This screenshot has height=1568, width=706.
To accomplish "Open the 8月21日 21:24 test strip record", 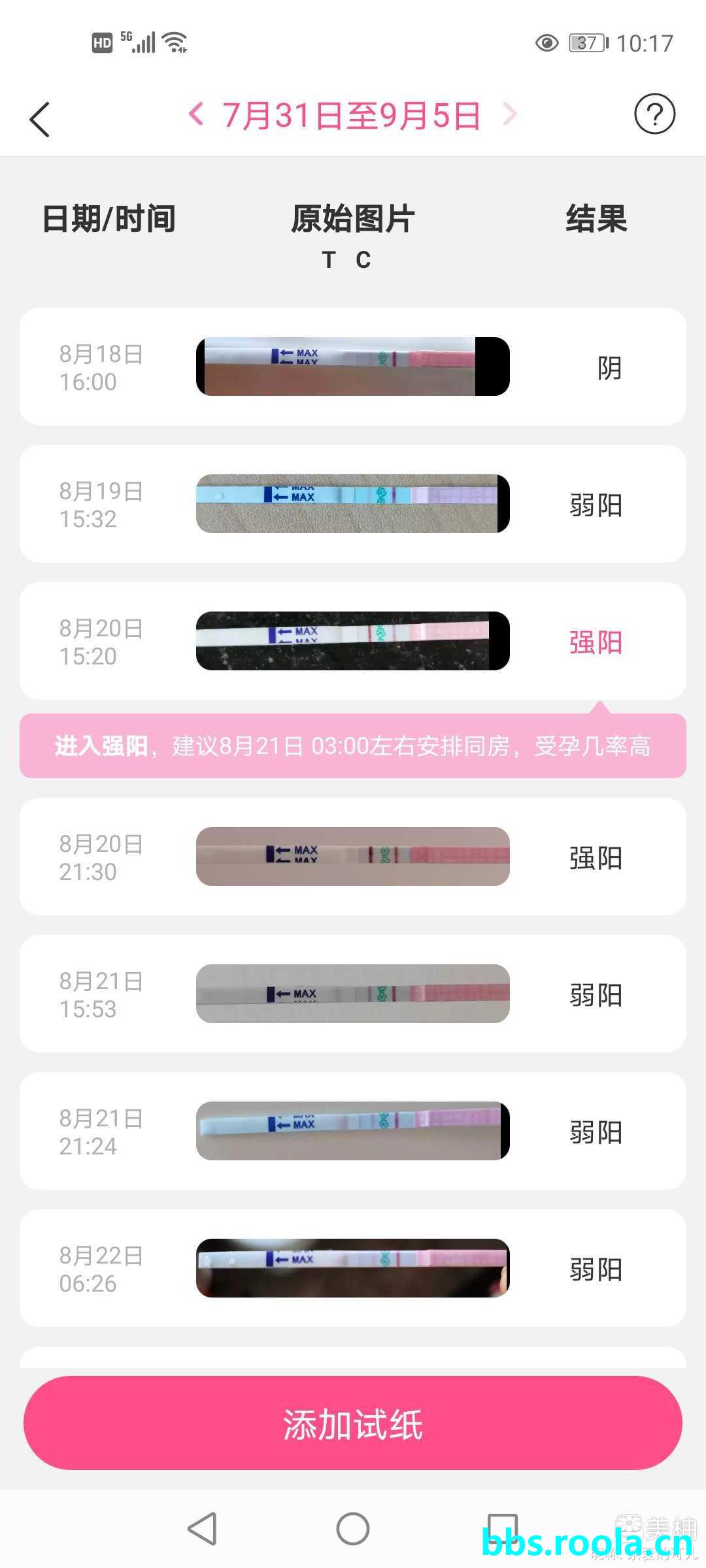I will 353,1131.
